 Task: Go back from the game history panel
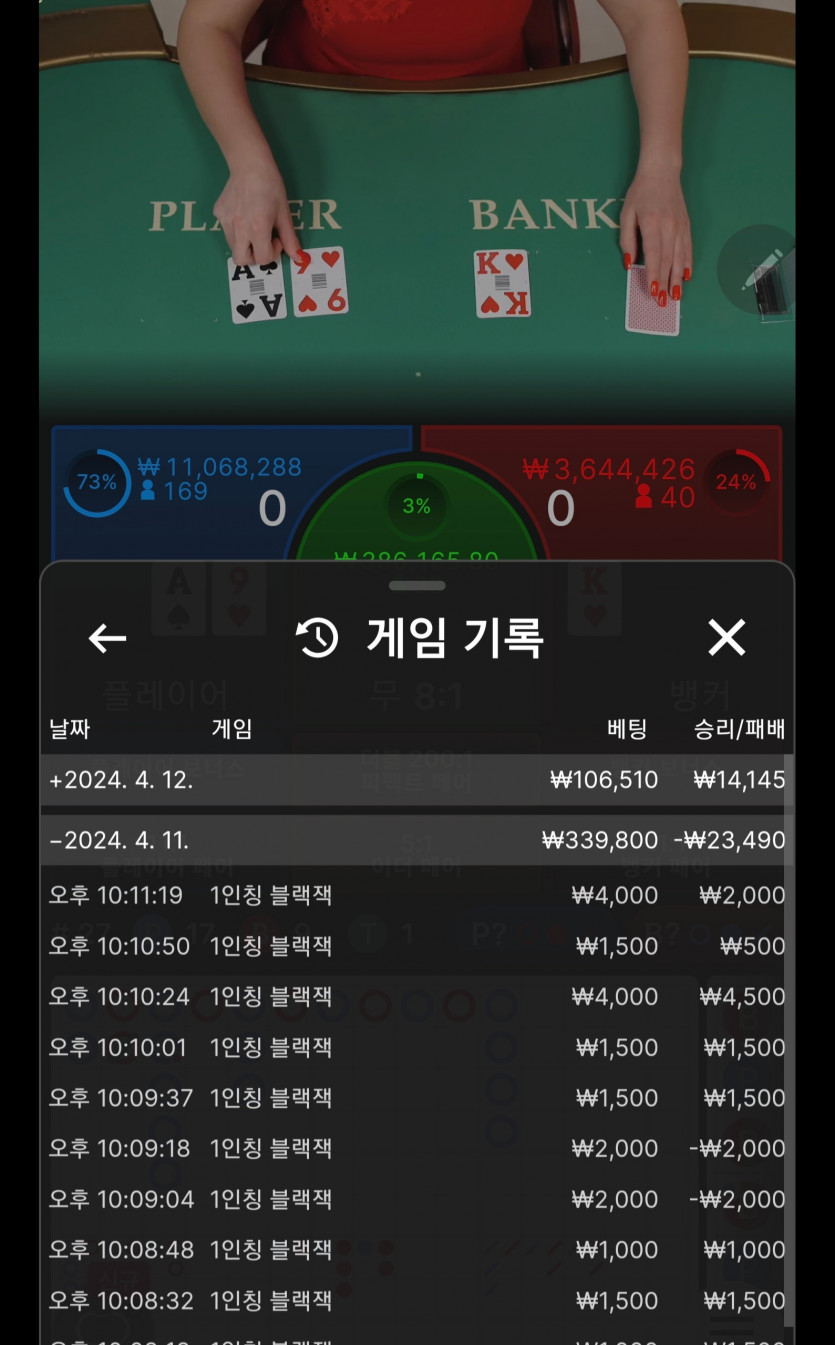(107, 638)
